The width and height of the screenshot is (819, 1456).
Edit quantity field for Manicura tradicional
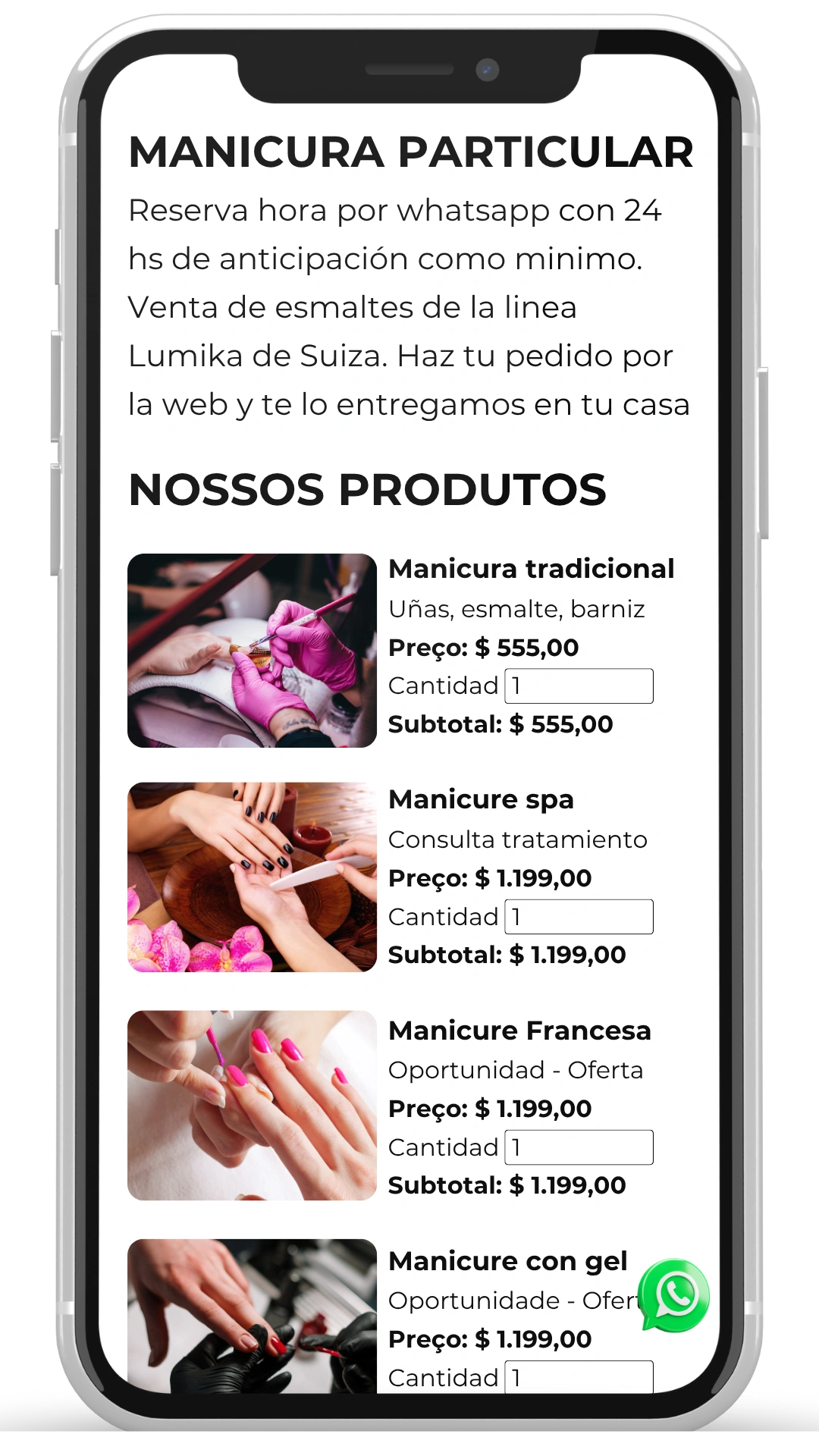(x=579, y=686)
